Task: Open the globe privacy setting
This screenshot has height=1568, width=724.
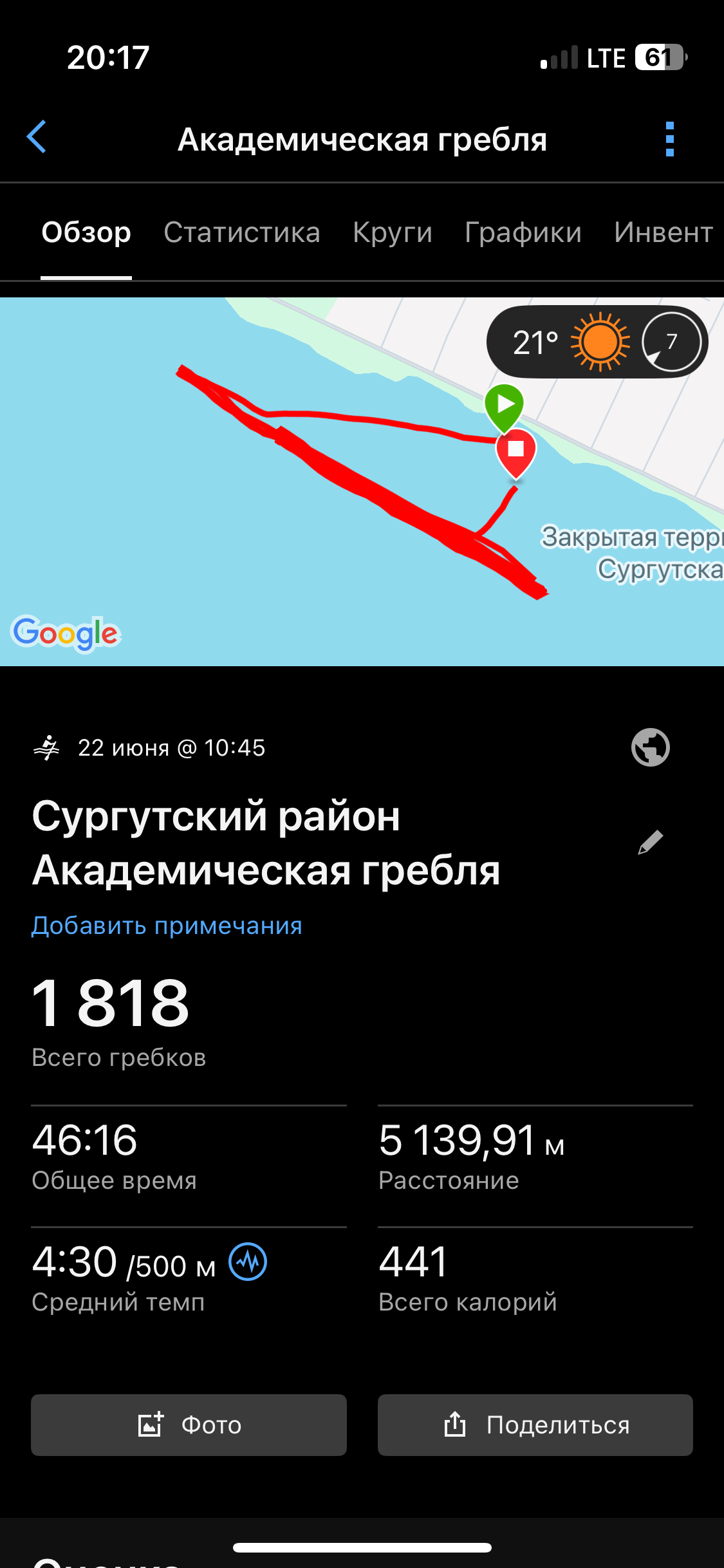Action: click(x=651, y=747)
